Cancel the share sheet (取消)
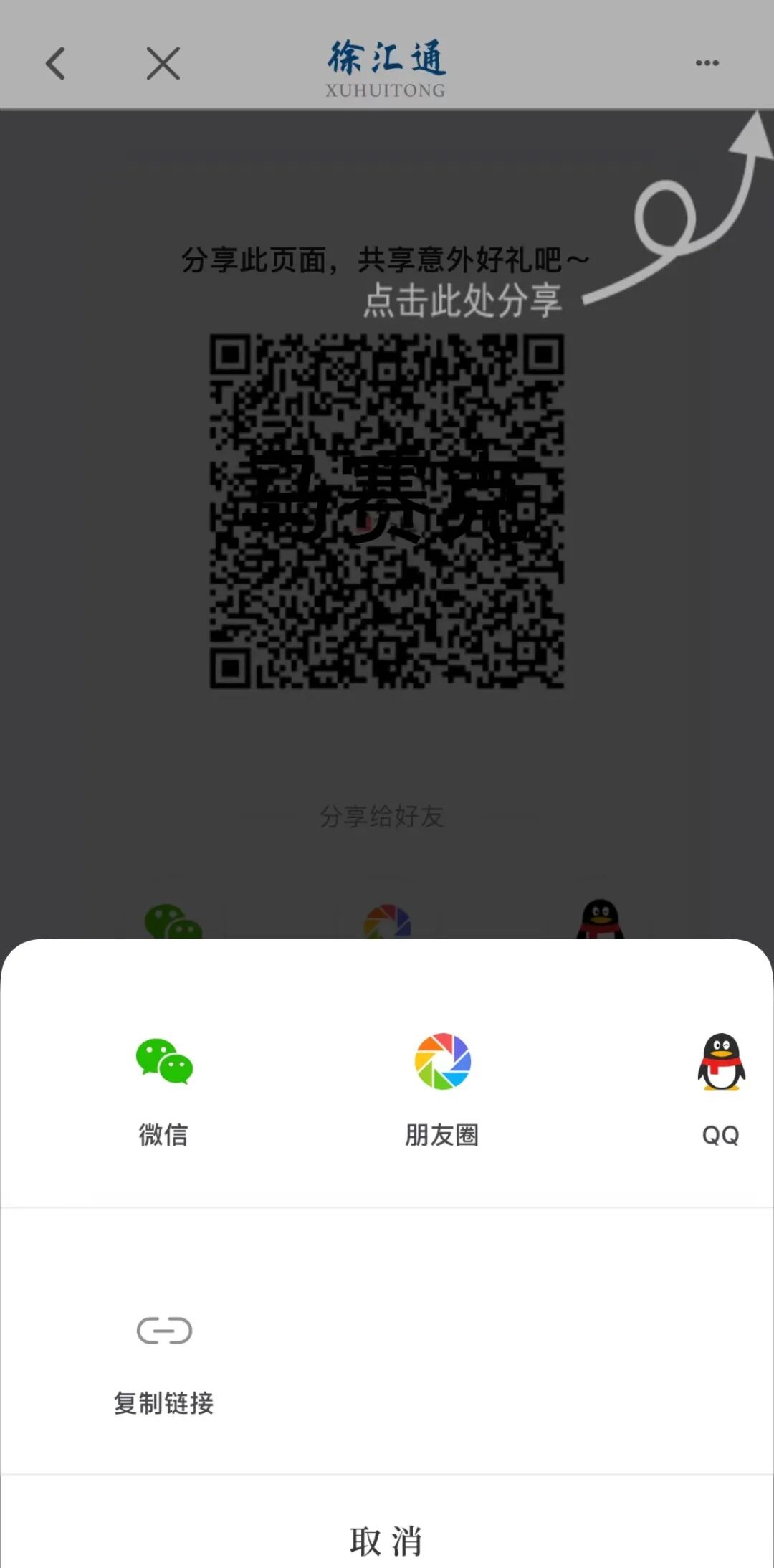 pyautogui.click(x=386, y=1540)
